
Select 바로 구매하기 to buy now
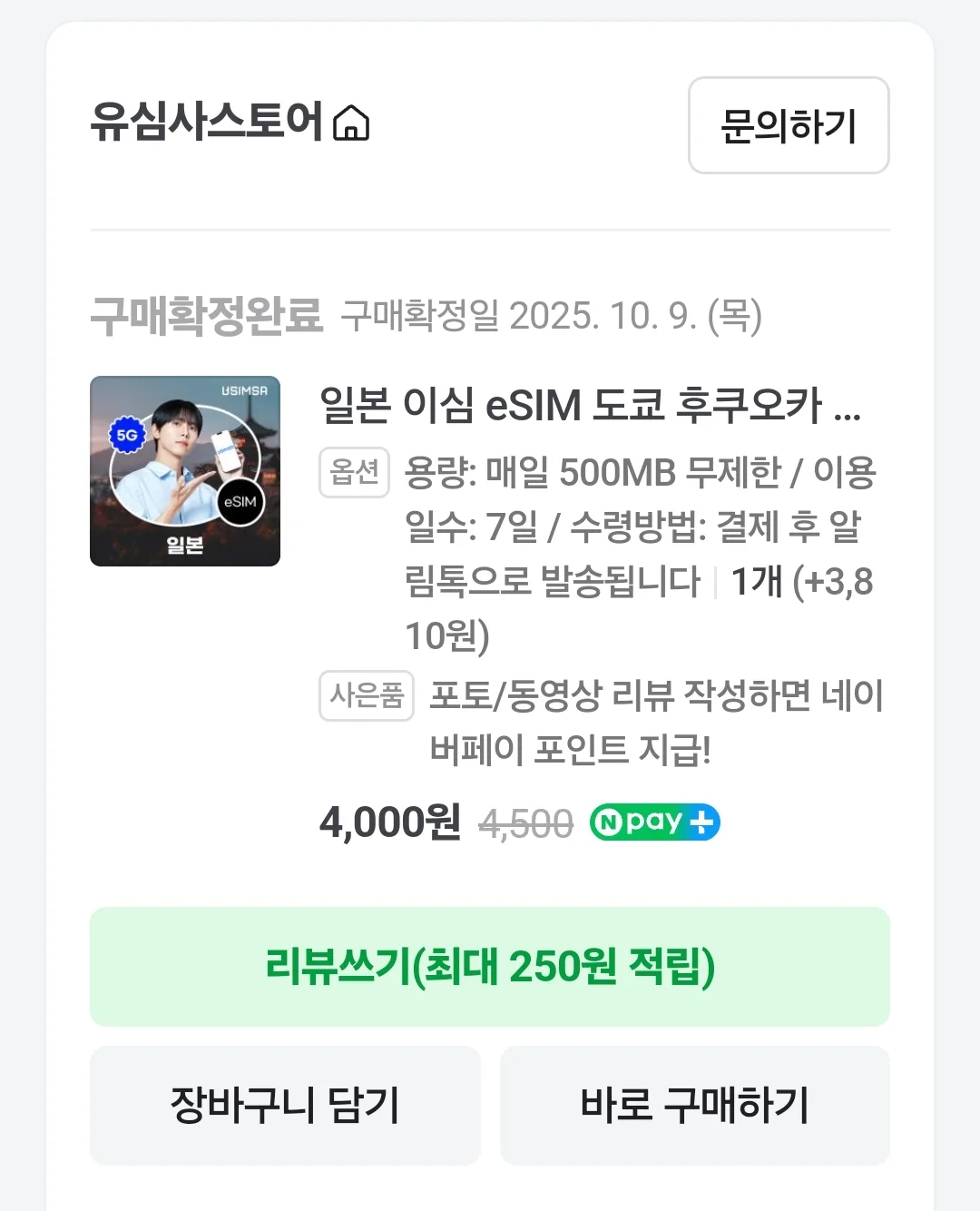pyautogui.click(x=694, y=1105)
